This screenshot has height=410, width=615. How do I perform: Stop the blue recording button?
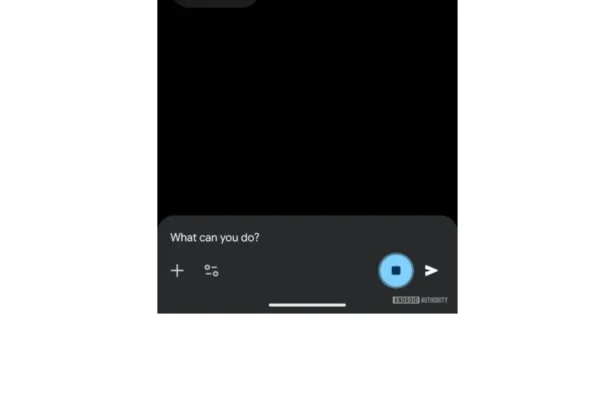pyautogui.click(x=396, y=270)
